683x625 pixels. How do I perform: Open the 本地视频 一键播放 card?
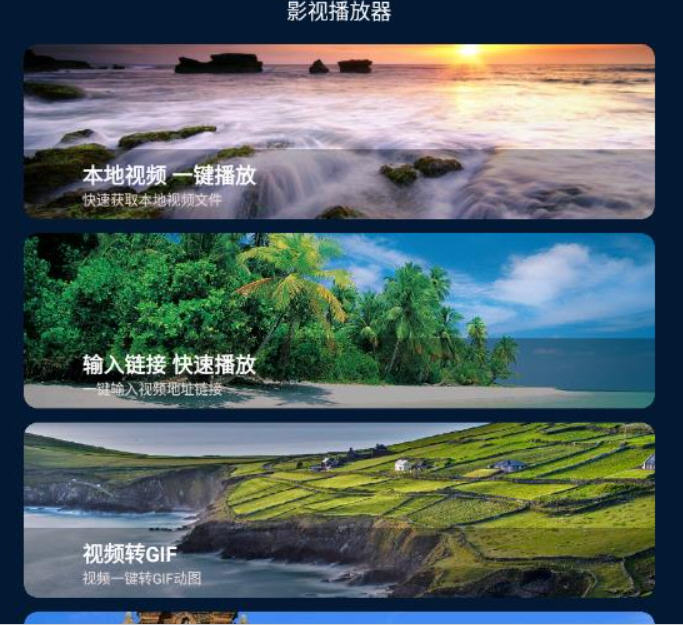point(339,131)
